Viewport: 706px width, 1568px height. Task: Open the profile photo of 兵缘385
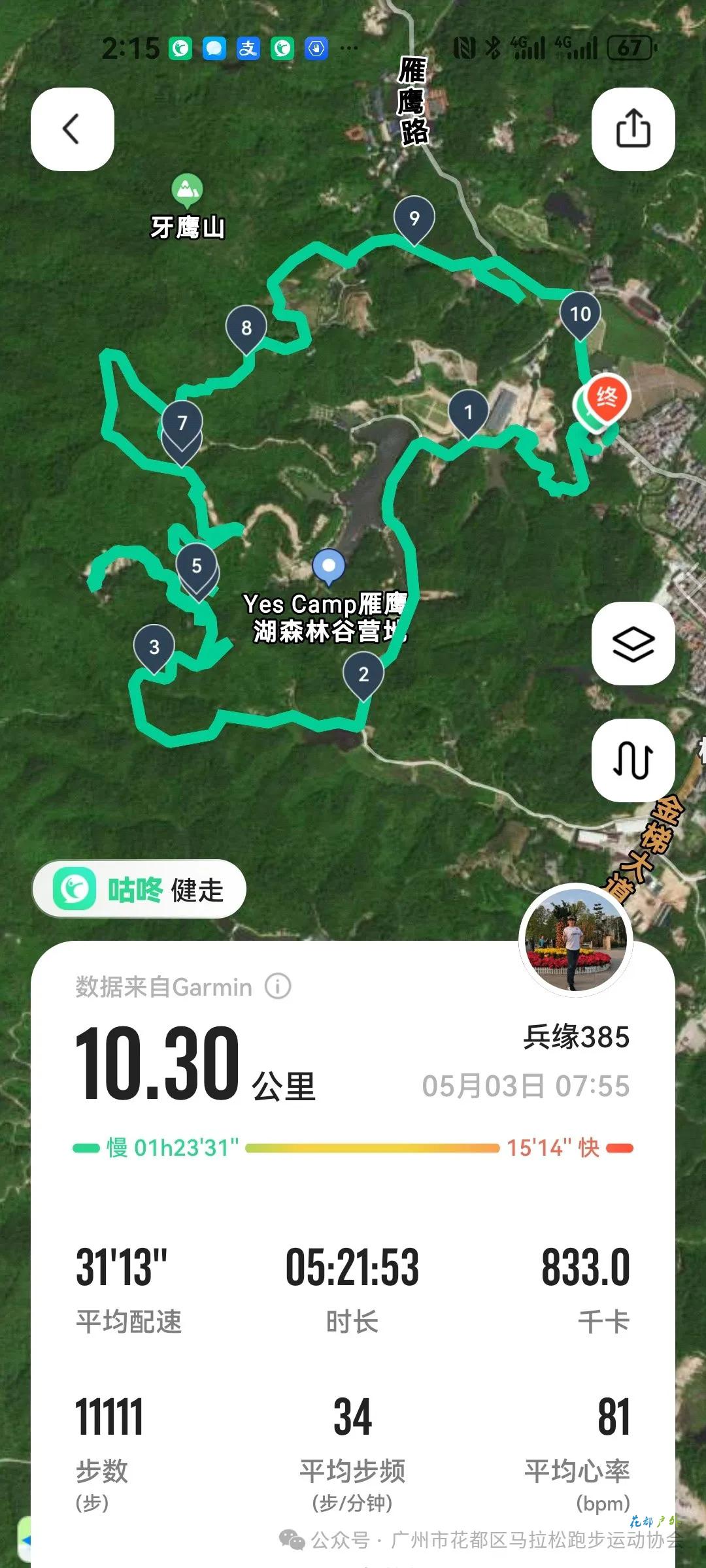(576, 940)
